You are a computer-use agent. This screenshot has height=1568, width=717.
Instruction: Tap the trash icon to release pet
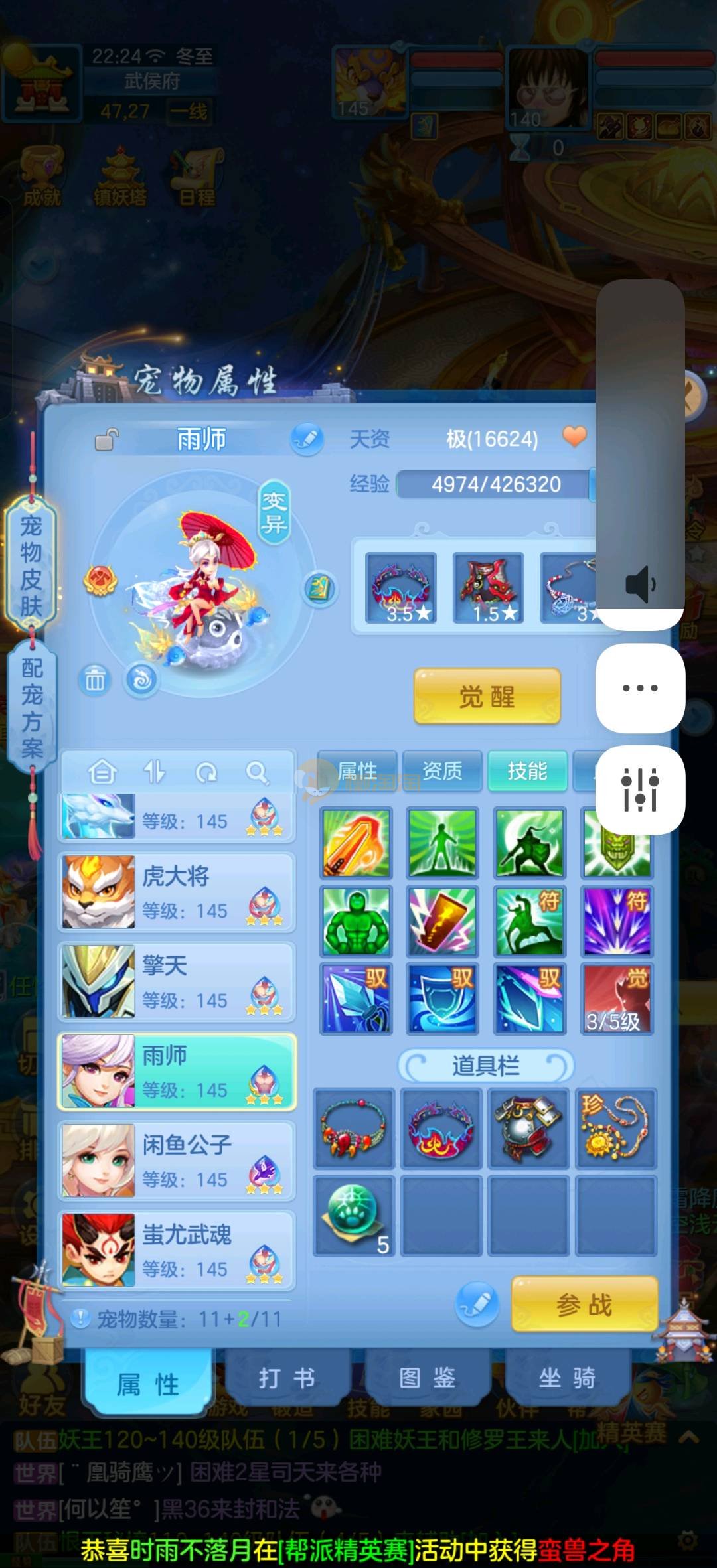[x=94, y=680]
